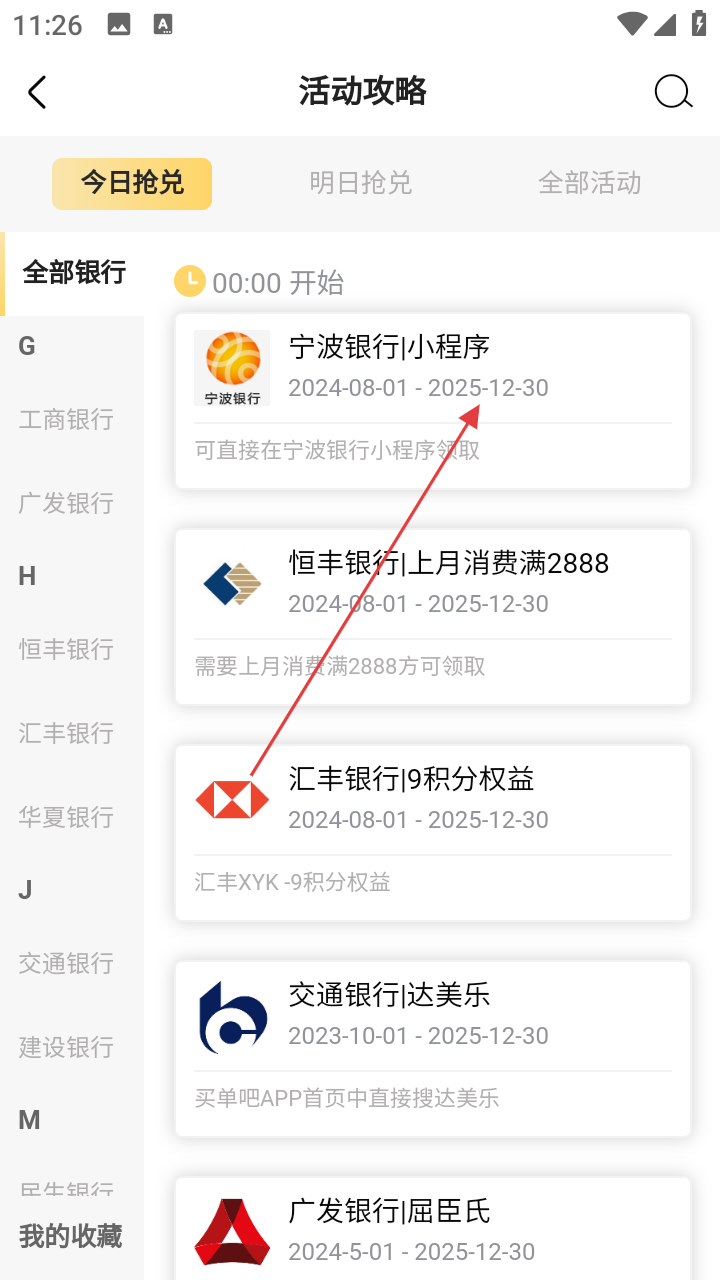
Task: Go back using the top-left arrow
Action: click(37, 92)
